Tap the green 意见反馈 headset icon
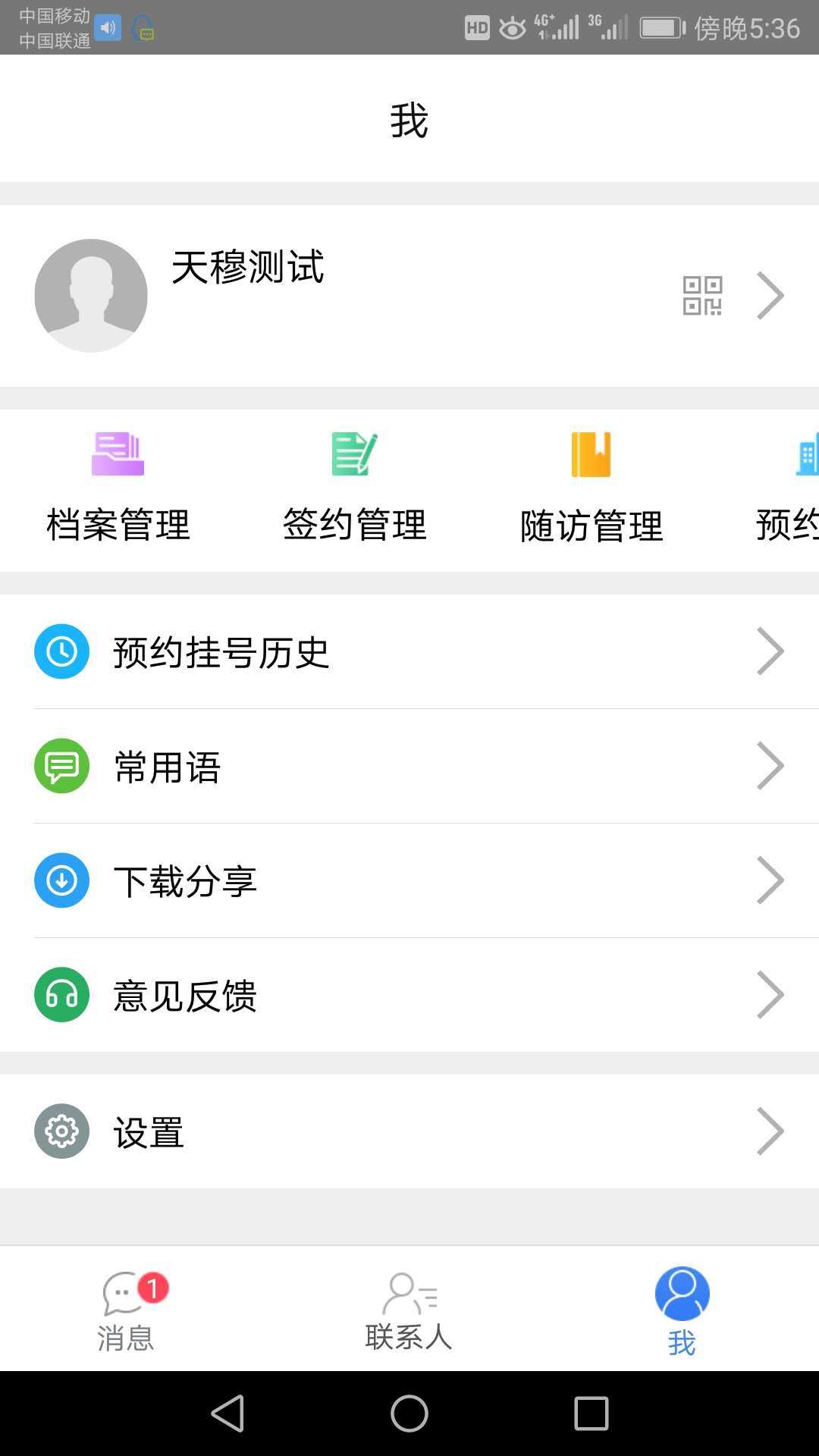 61,995
